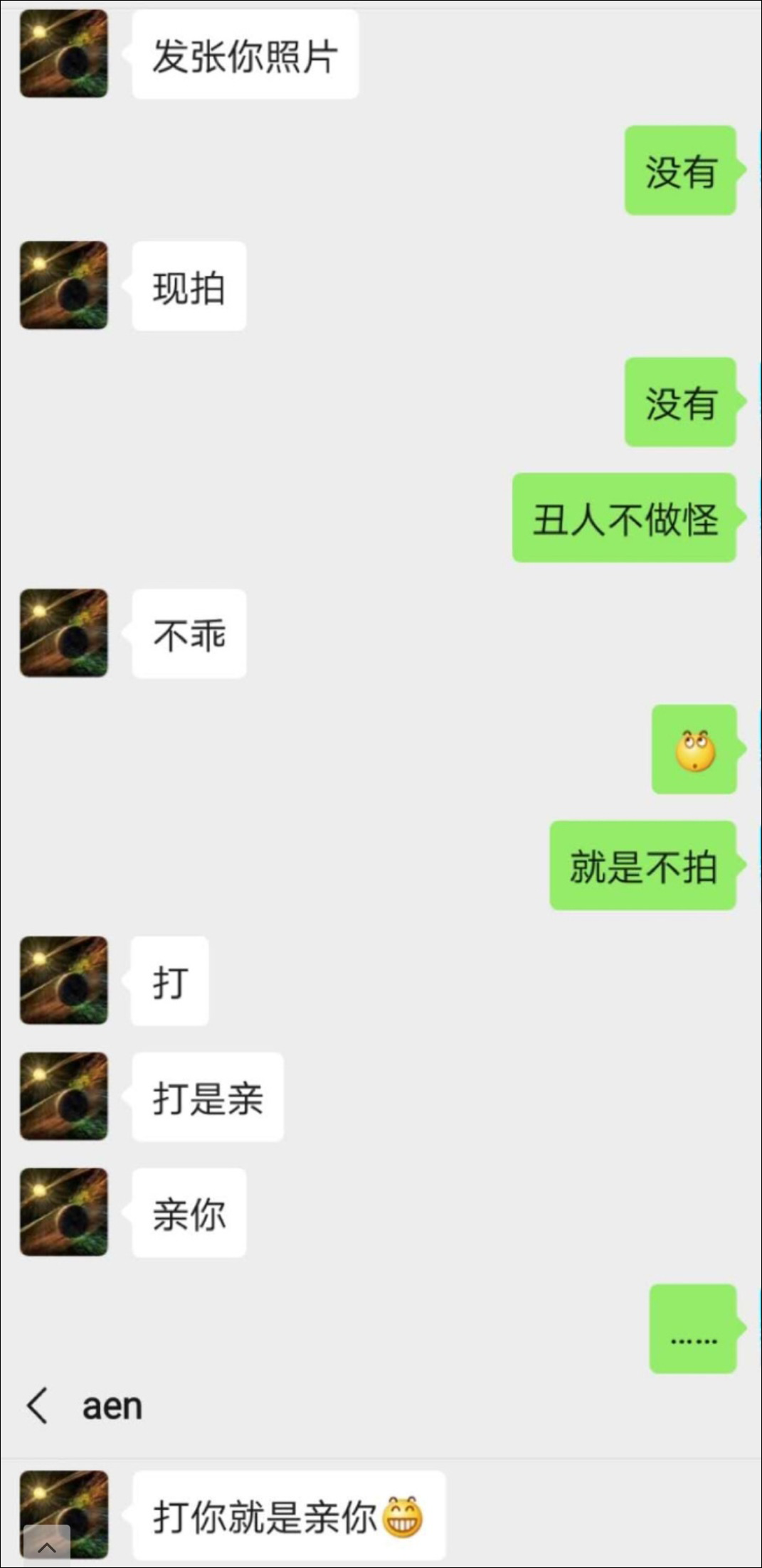
Task: Go back from the aen chat
Action: (x=37, y=1405)
